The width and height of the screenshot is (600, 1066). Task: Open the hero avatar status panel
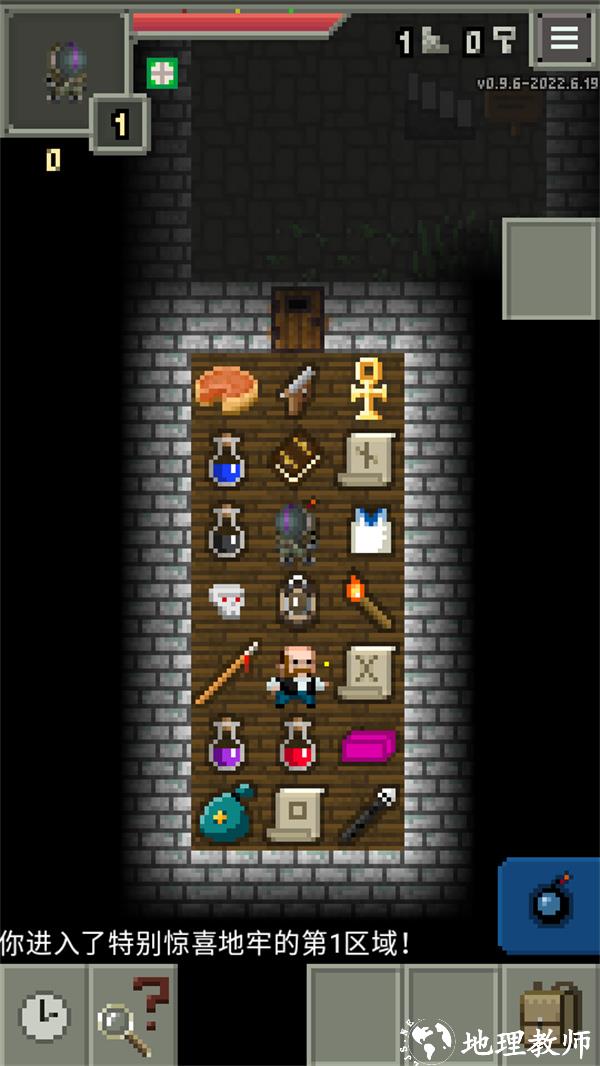click(65, 70)
